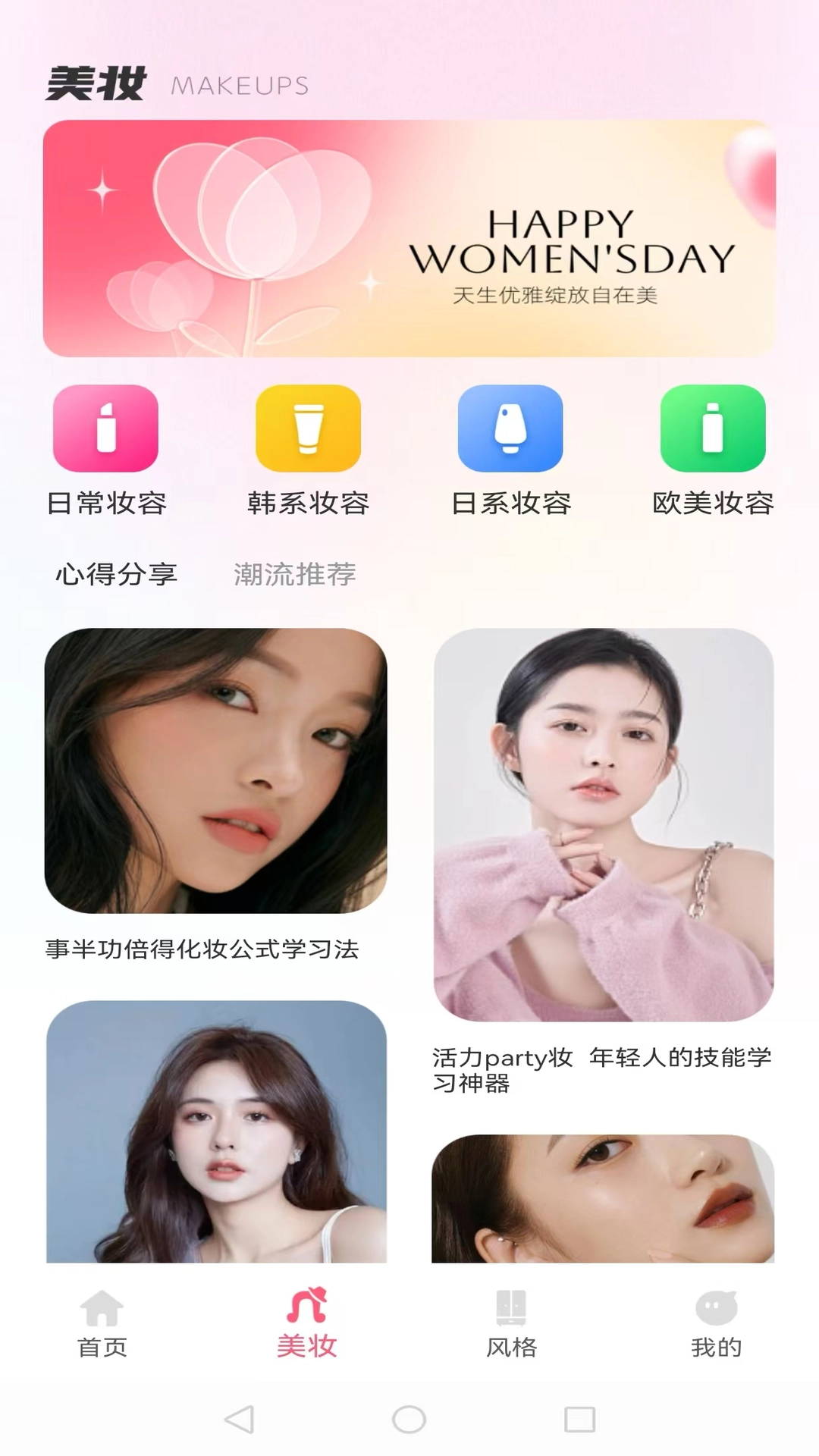Select the 心得分享 sharing tab
Screen dimensions: 819x1456
tap(118, 575)
